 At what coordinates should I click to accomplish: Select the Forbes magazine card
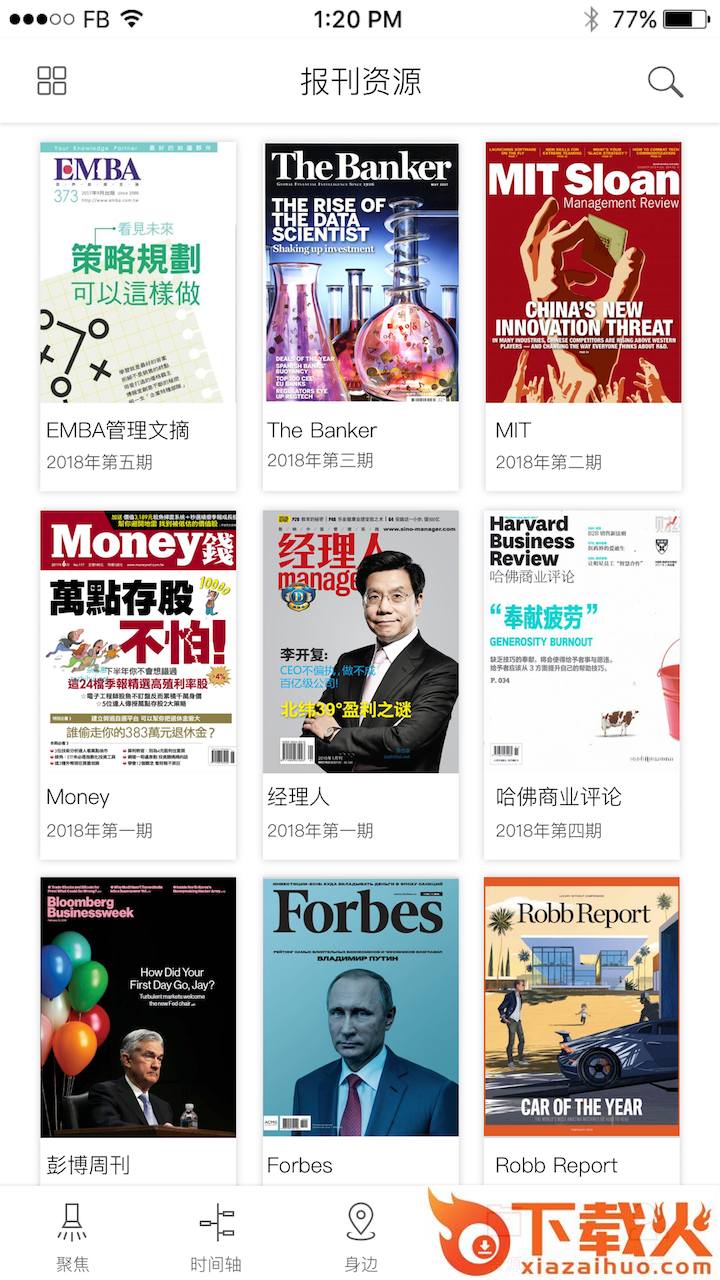(360, 1030)
